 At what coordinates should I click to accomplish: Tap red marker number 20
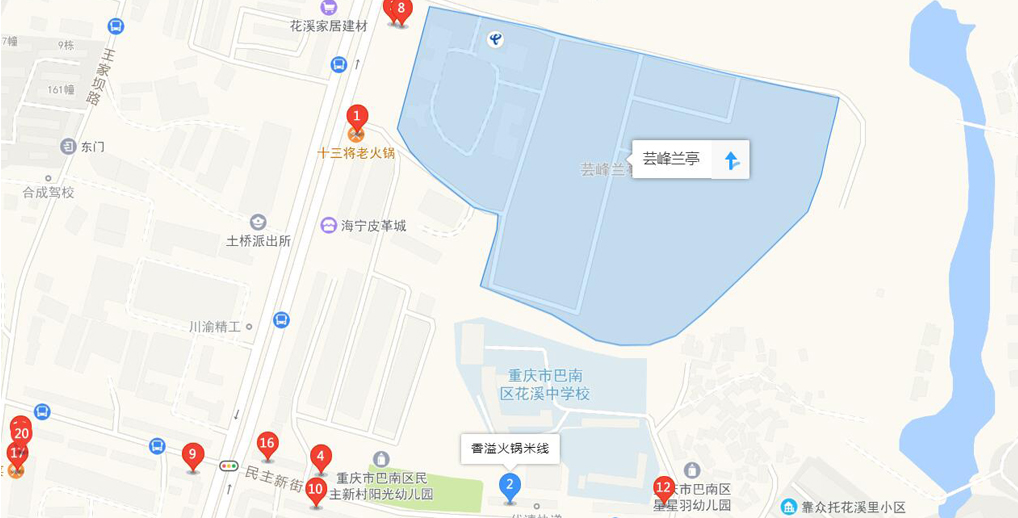point(21,433)
